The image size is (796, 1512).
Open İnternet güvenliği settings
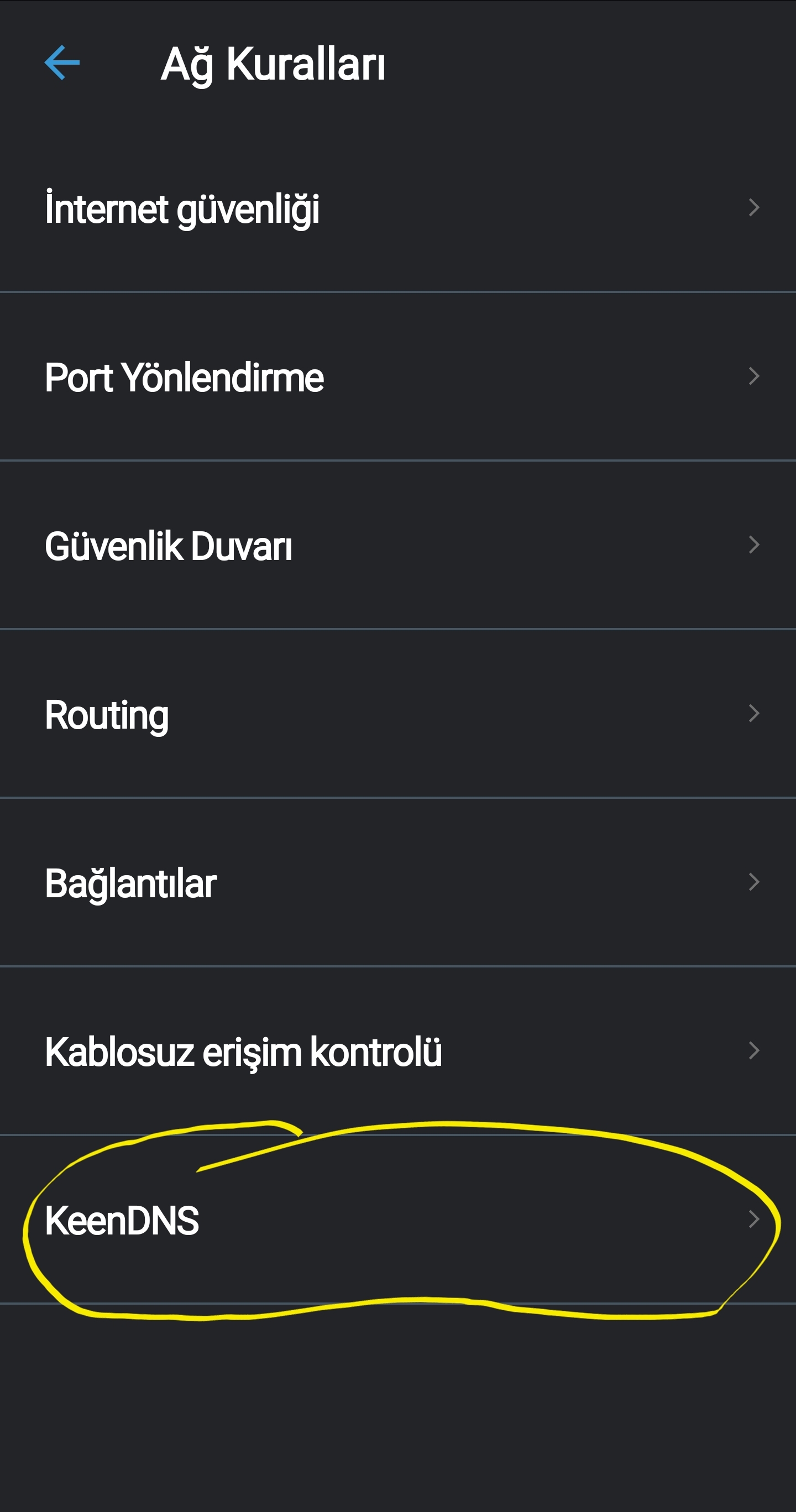point(398,208)
